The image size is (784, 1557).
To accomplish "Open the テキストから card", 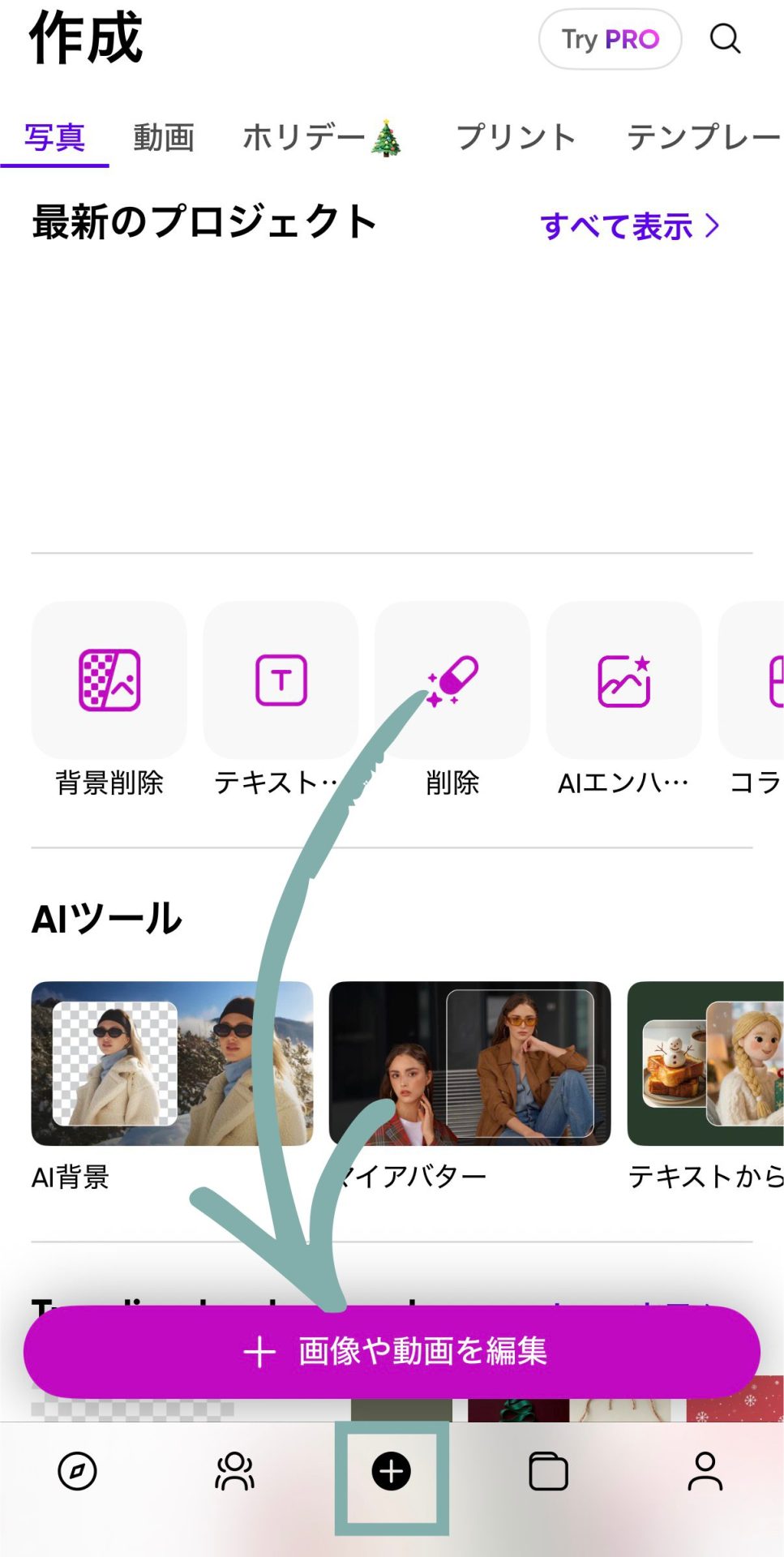I will [705, 1063].
